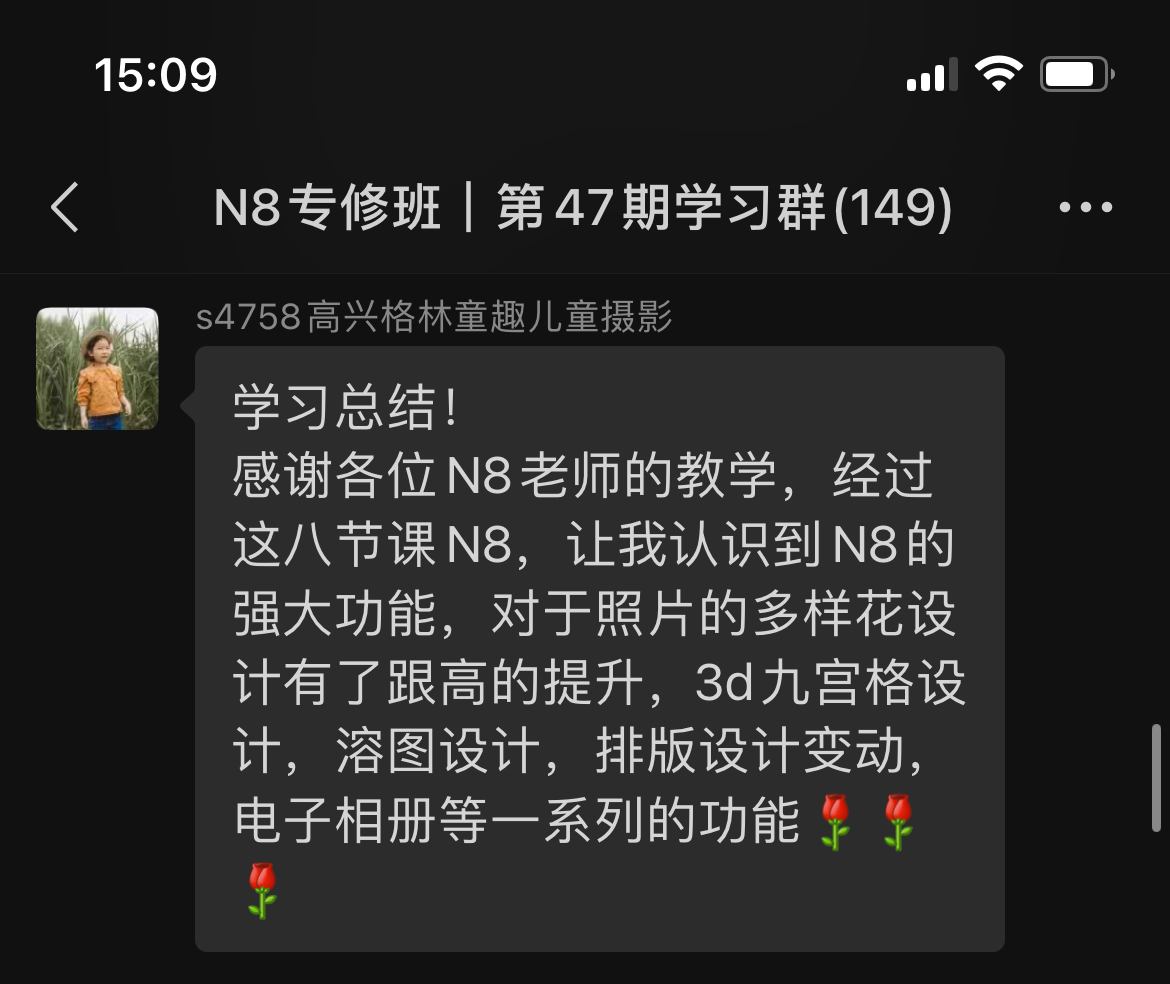Open the profile of the s4758 avatar
Viewport: 1170px width, 984px height.
pos(97,368)
